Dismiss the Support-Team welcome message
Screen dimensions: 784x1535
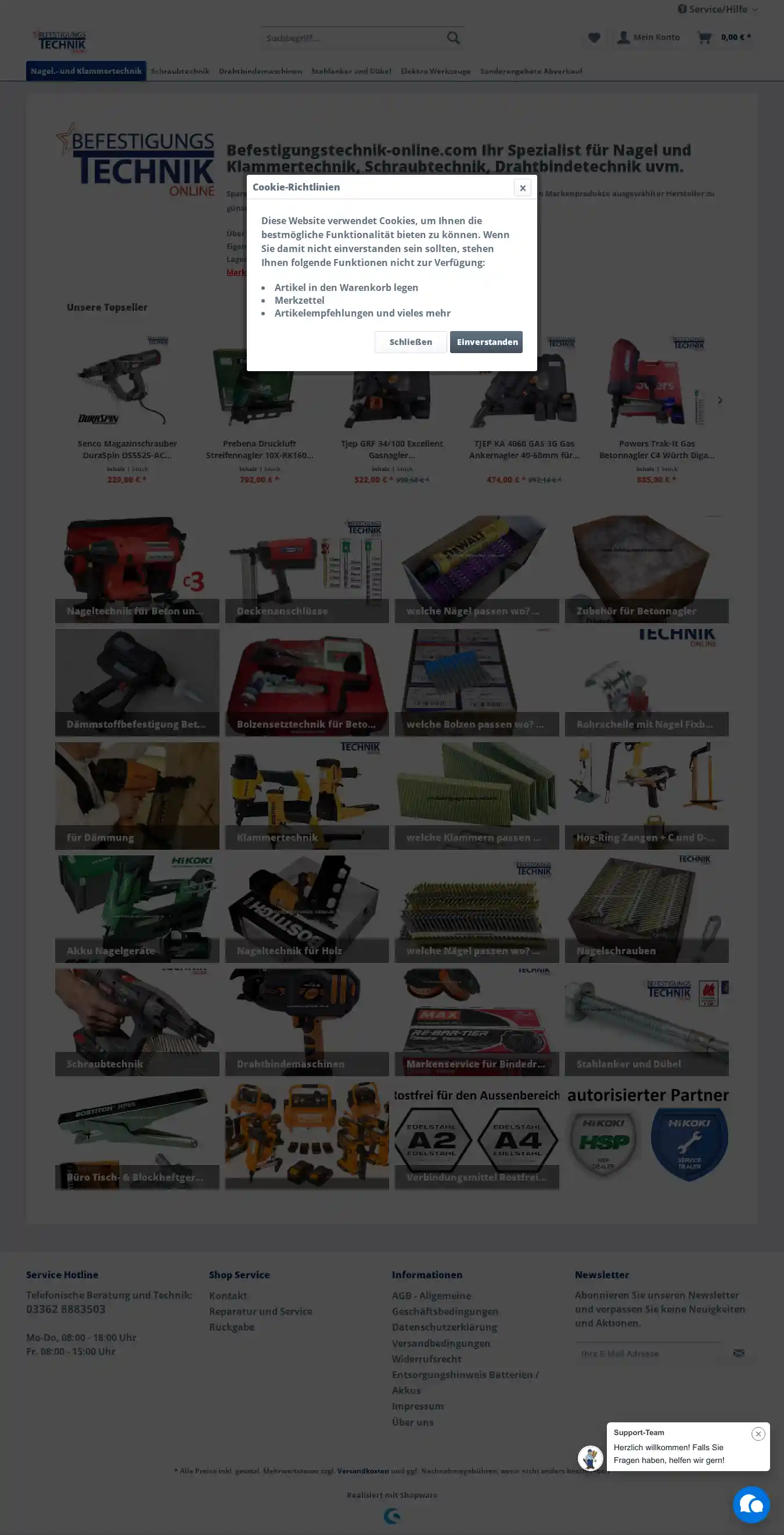pyautogui.click(x=758, y=1434)
